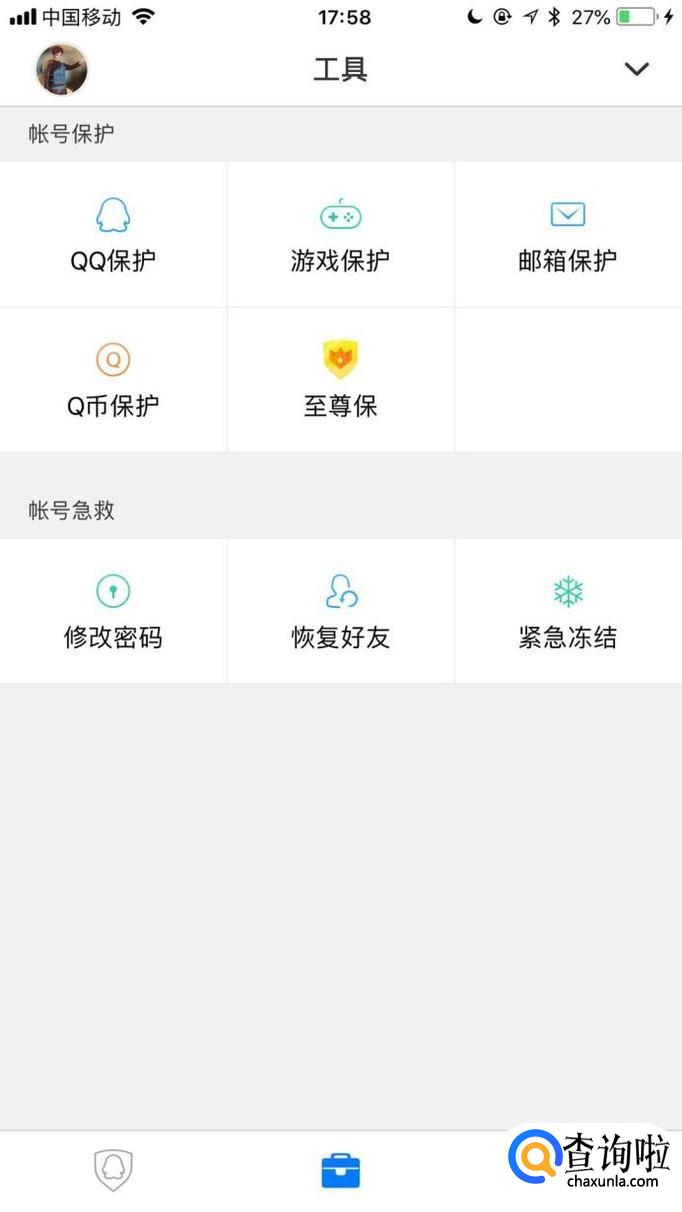Expand the dropdown chevron in the header
Viewport: 682px width, 1212px height.
[x=636, y=69]
